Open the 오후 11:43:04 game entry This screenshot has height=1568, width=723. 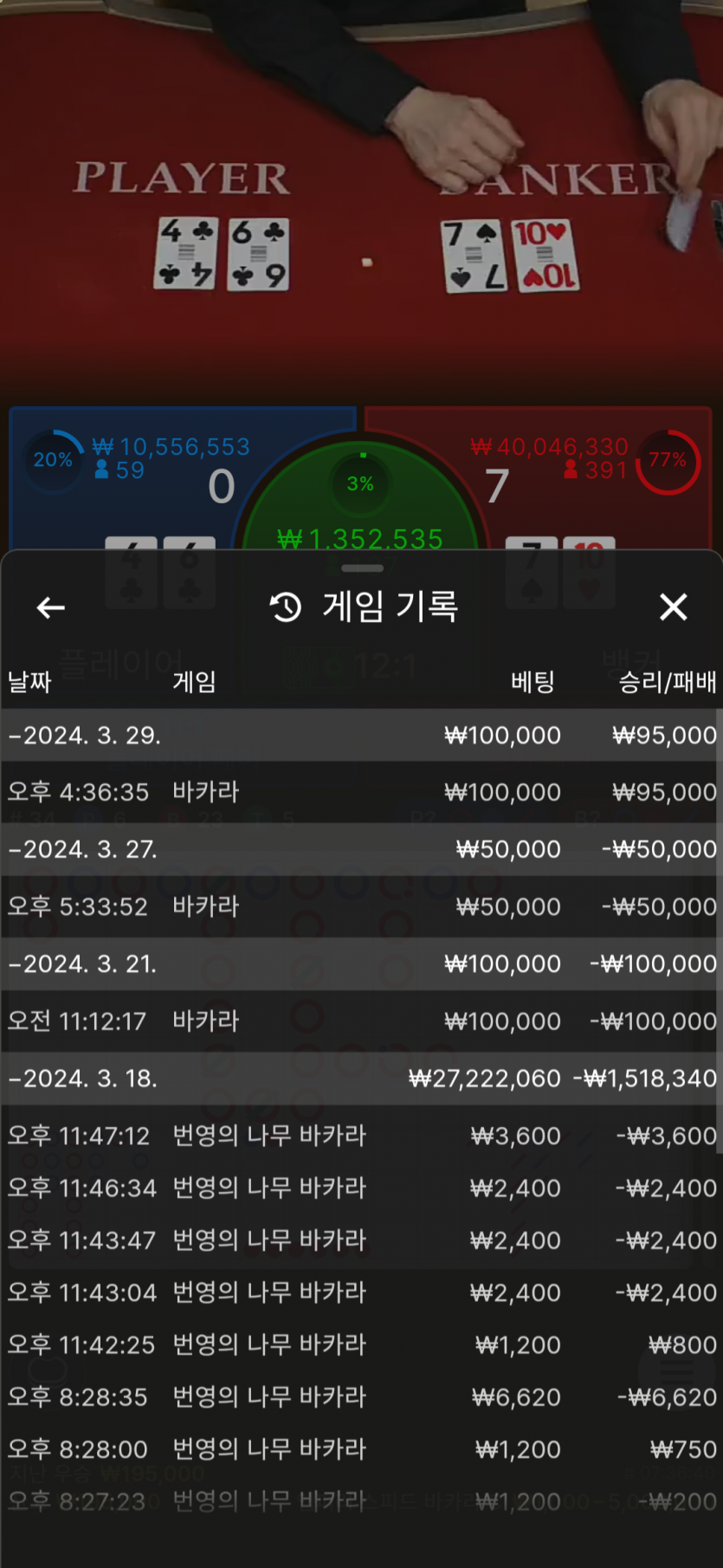click(x=361, y=1292)
